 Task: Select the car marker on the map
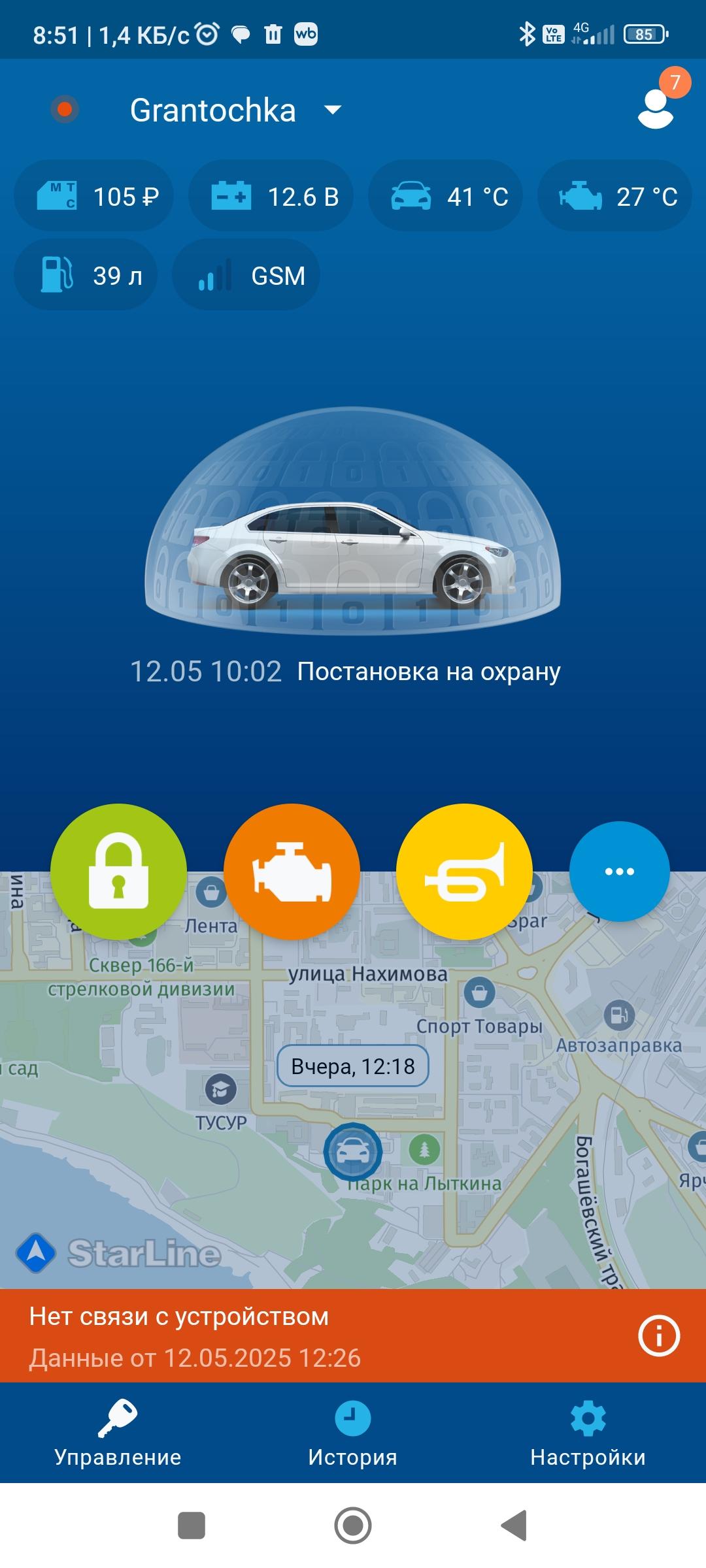pyautogui.click(x=353, y=1152)
